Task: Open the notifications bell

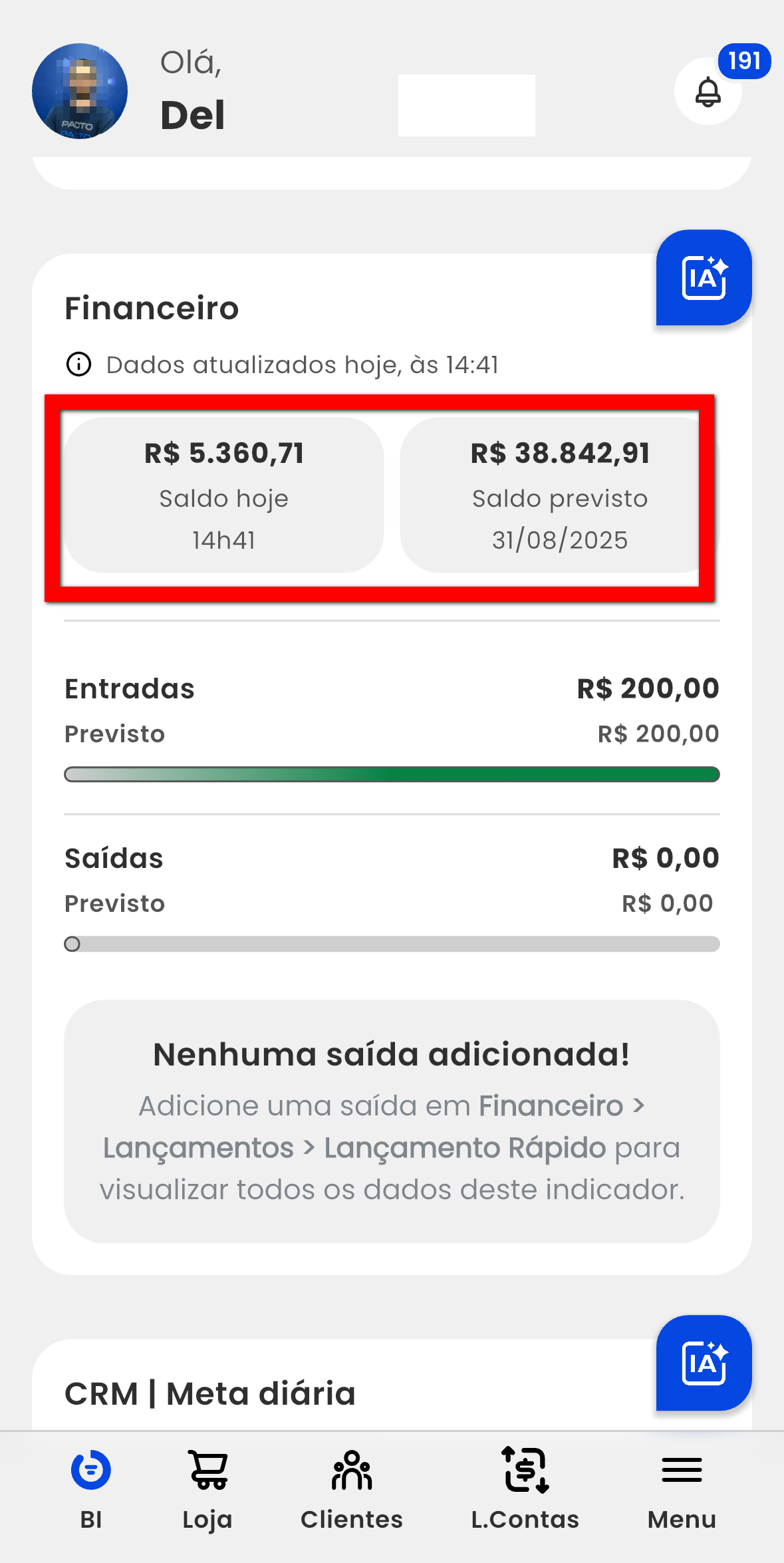Action: [708, 92]
